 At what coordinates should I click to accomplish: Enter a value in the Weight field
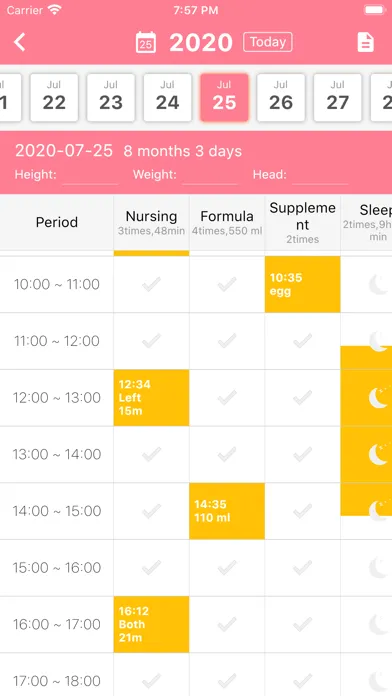tap(210, 175)
